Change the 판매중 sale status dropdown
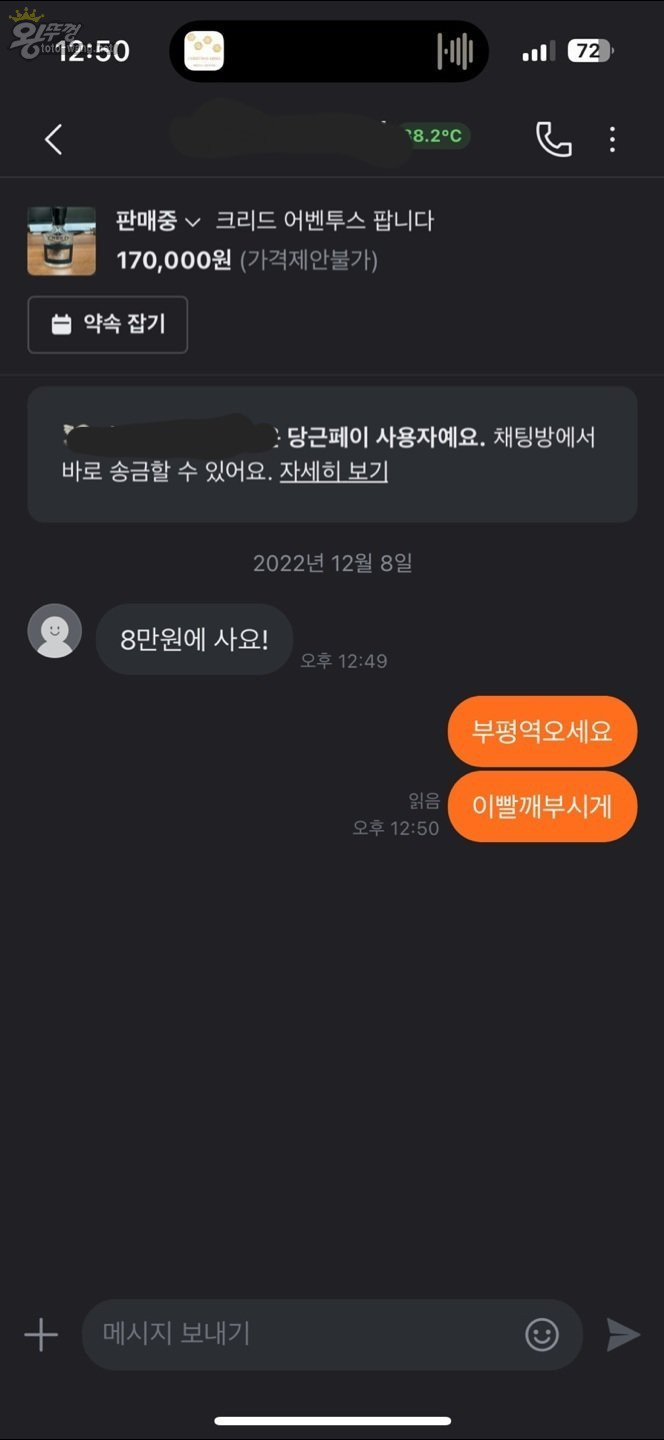The height and width of the screenshot is (1440, 664). pos(158,221)
